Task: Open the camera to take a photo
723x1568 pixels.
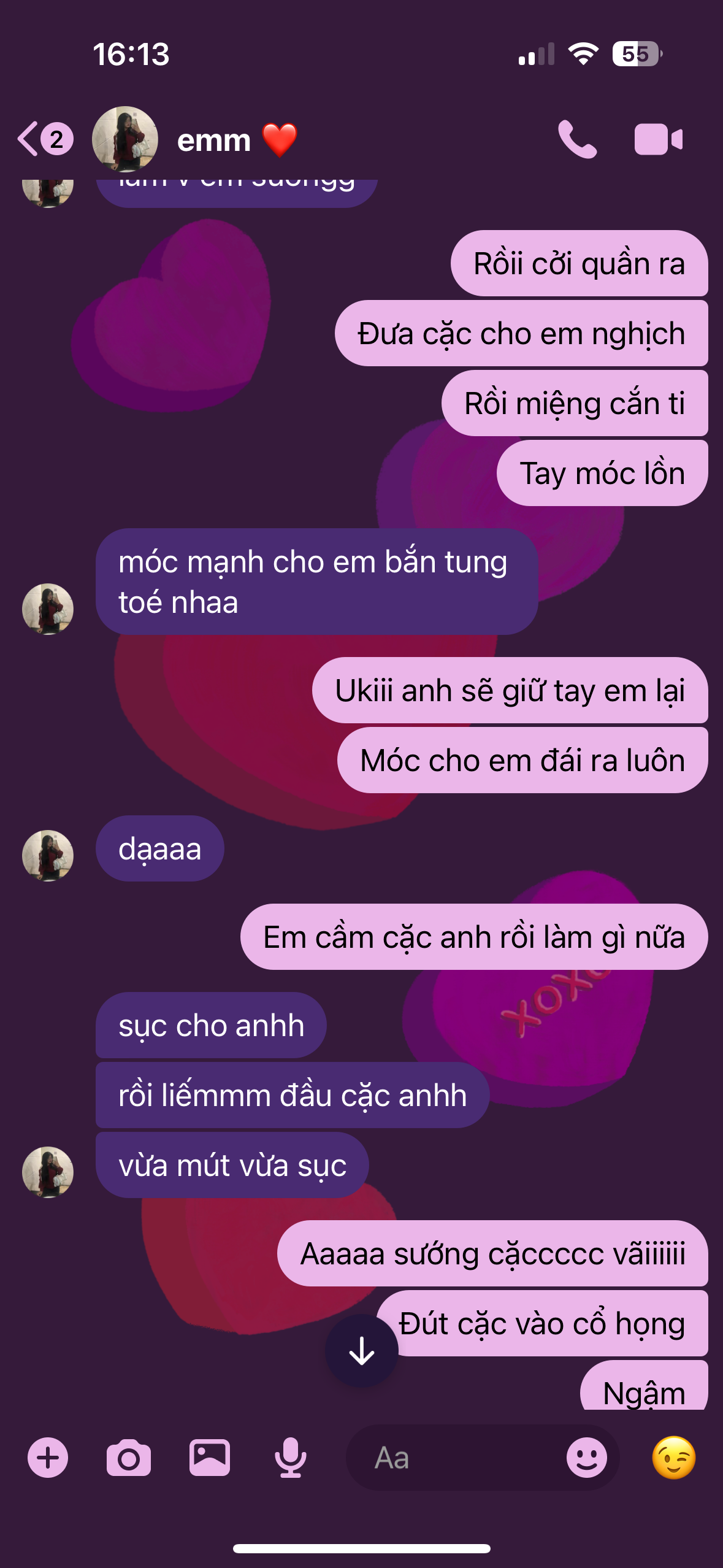Action: tap(129, 1458)
